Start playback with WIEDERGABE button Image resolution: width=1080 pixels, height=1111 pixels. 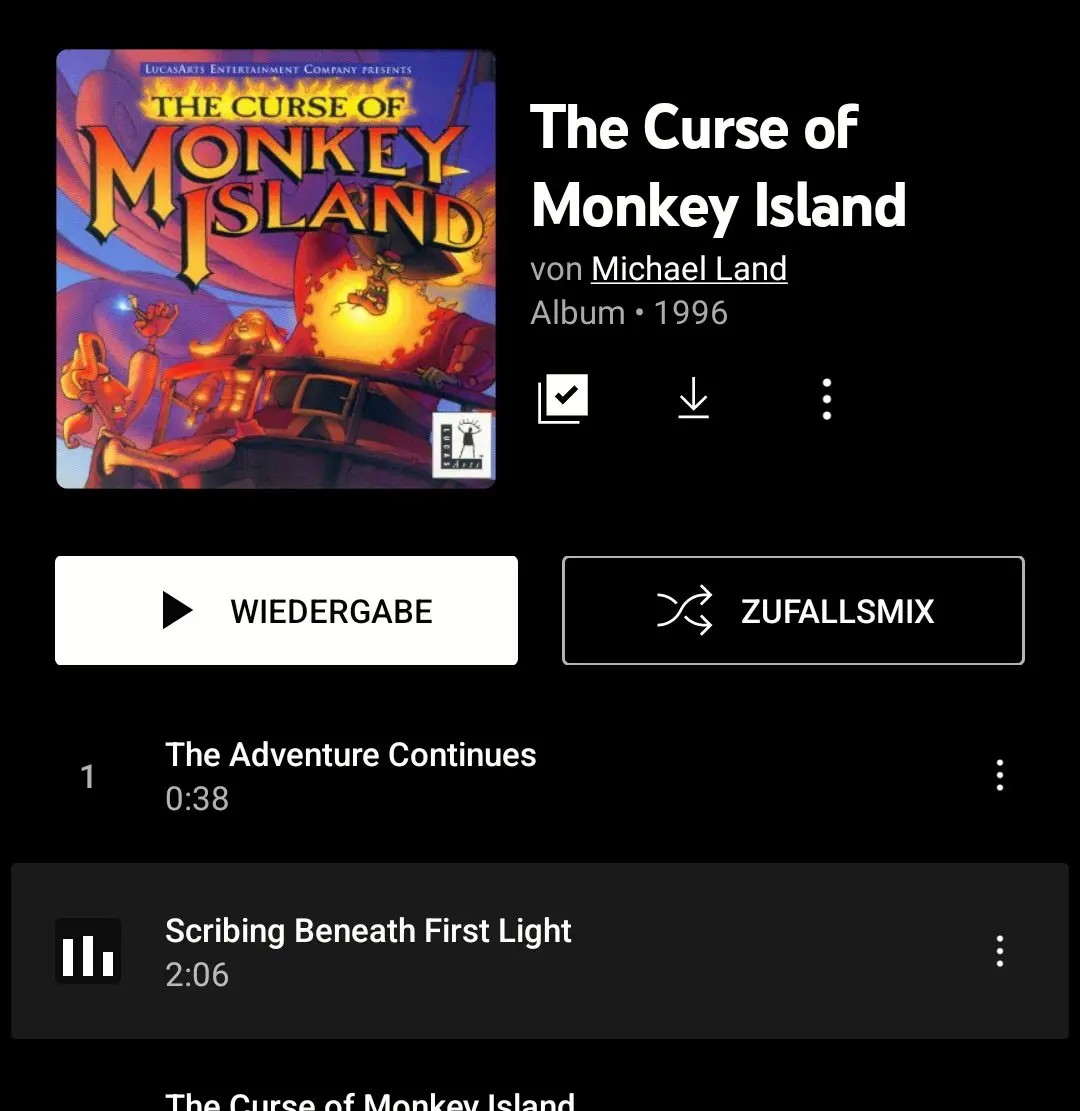pos(286,611)
